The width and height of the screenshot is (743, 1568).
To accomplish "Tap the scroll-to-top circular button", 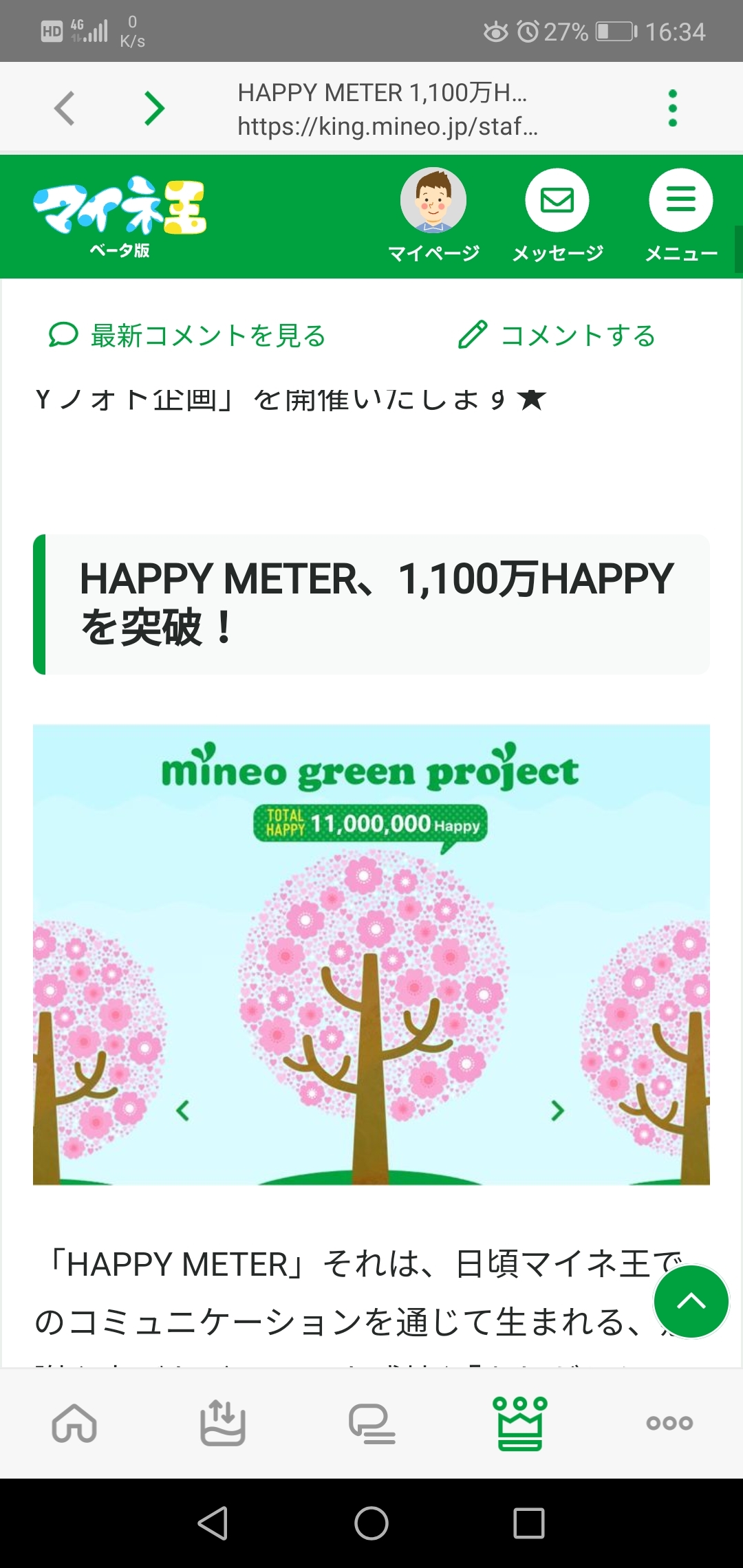I will [x=691, y=1301].
